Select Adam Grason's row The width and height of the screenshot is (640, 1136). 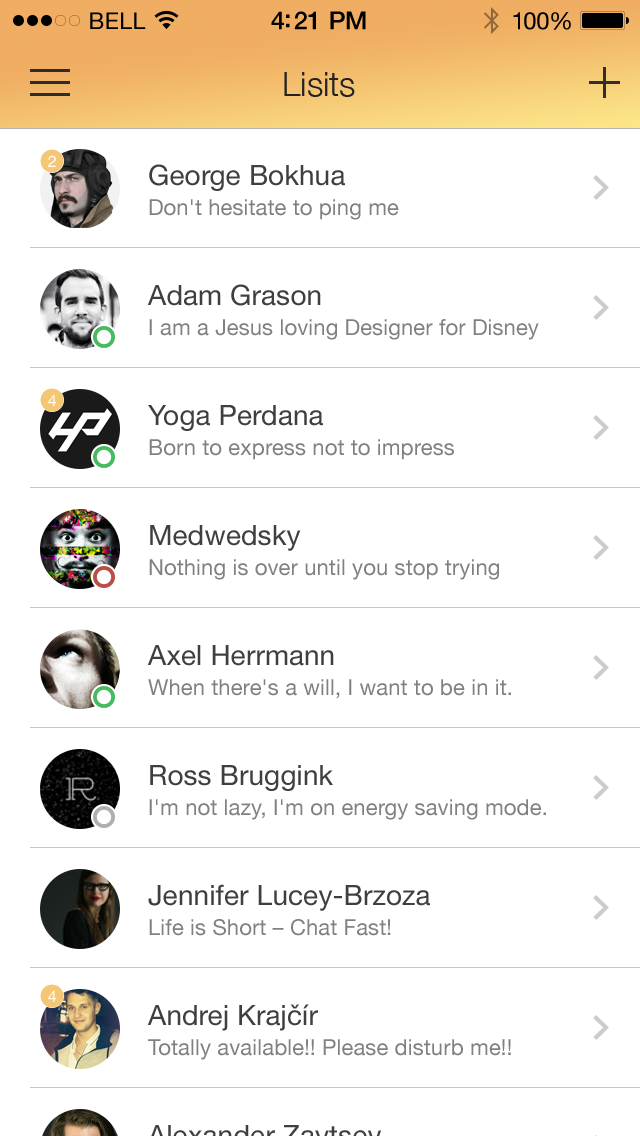[320, 309]
